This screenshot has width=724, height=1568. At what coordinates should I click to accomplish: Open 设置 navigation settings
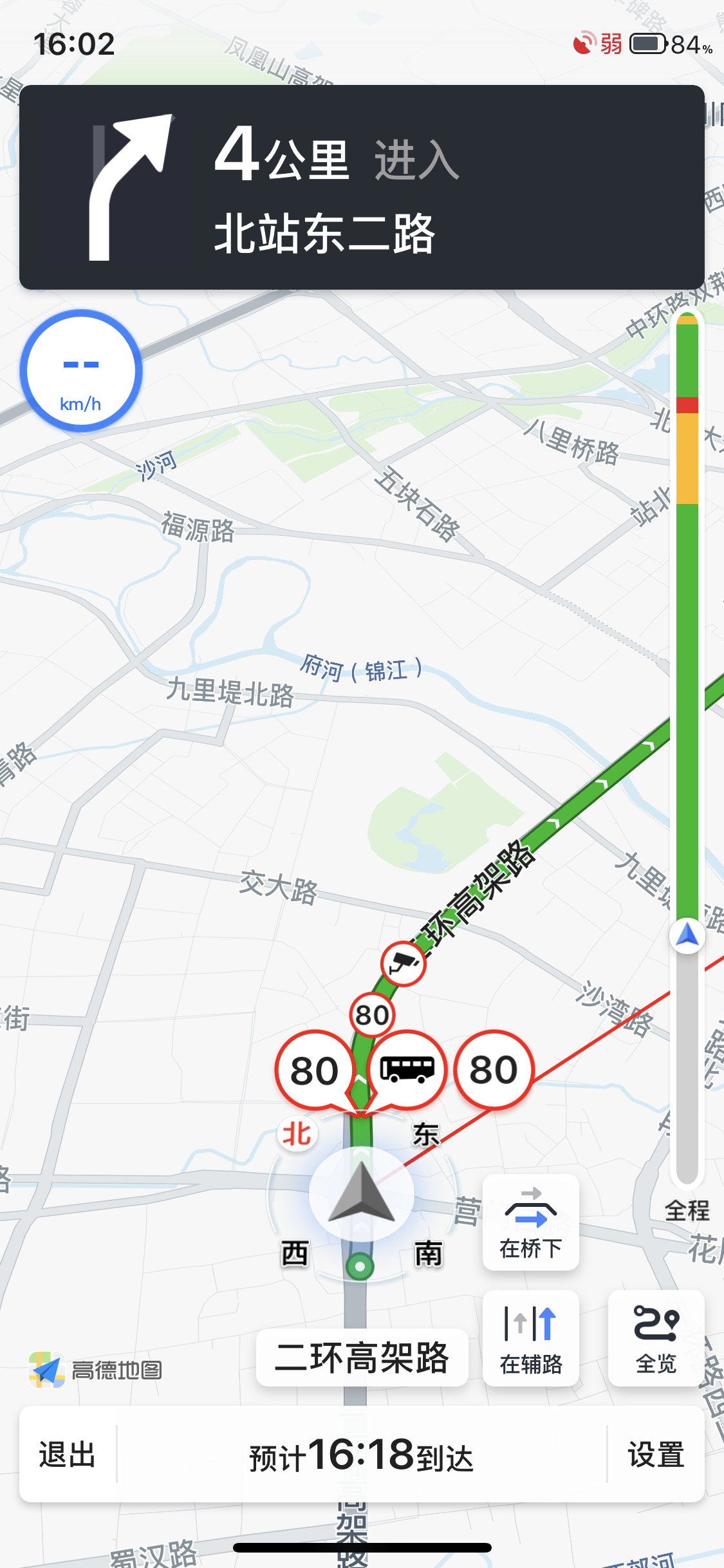[656, 1455]
